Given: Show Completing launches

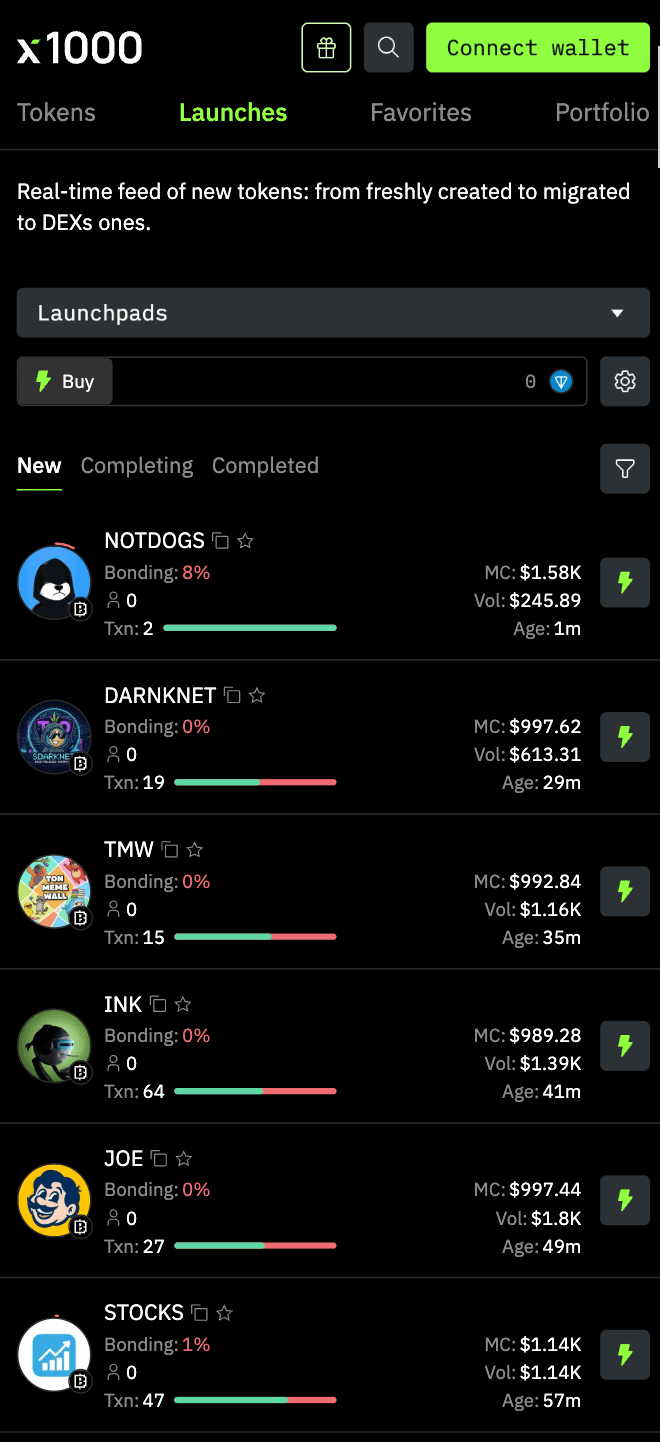Looking at the screenshot, I should (137, 466).
